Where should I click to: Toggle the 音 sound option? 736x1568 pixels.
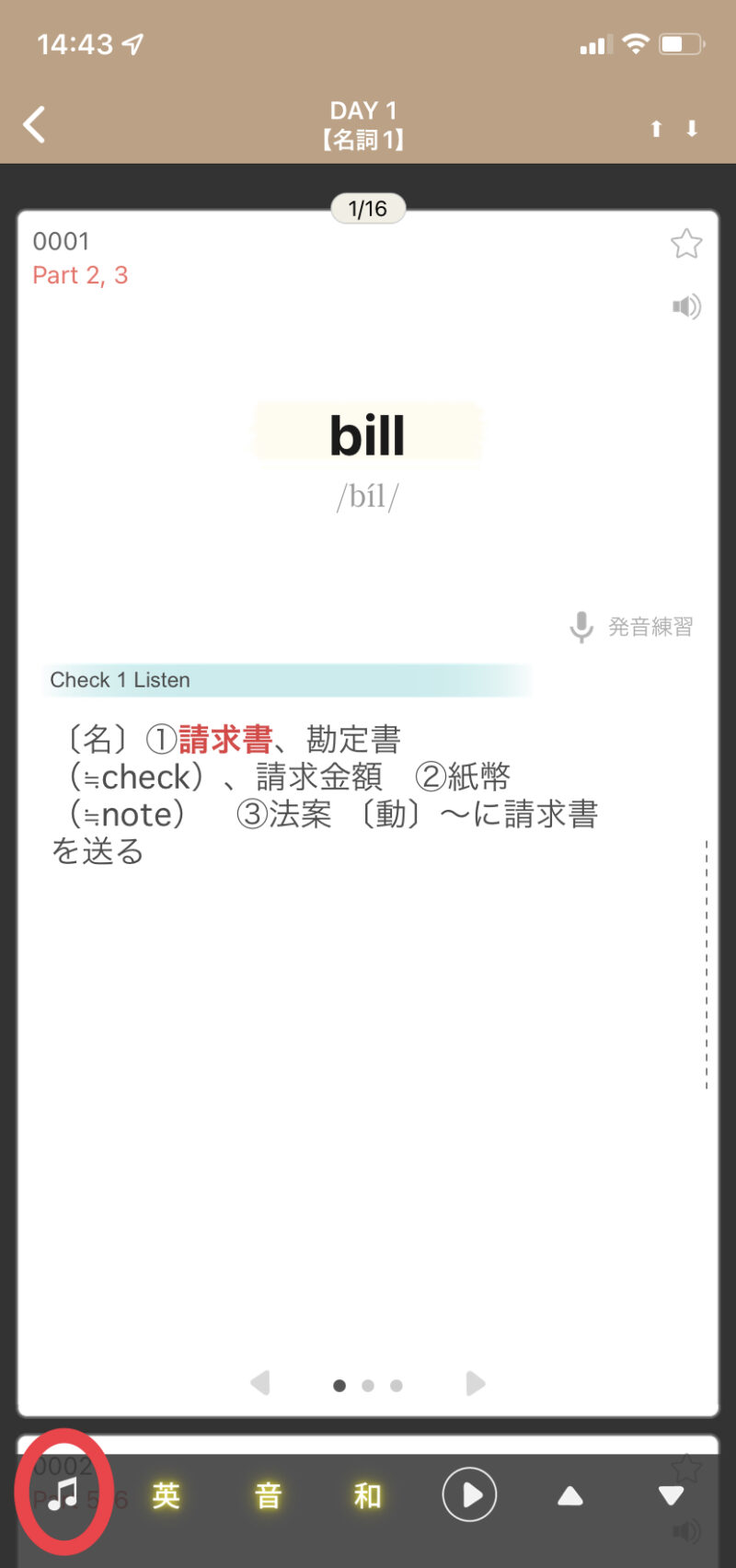268,1495
